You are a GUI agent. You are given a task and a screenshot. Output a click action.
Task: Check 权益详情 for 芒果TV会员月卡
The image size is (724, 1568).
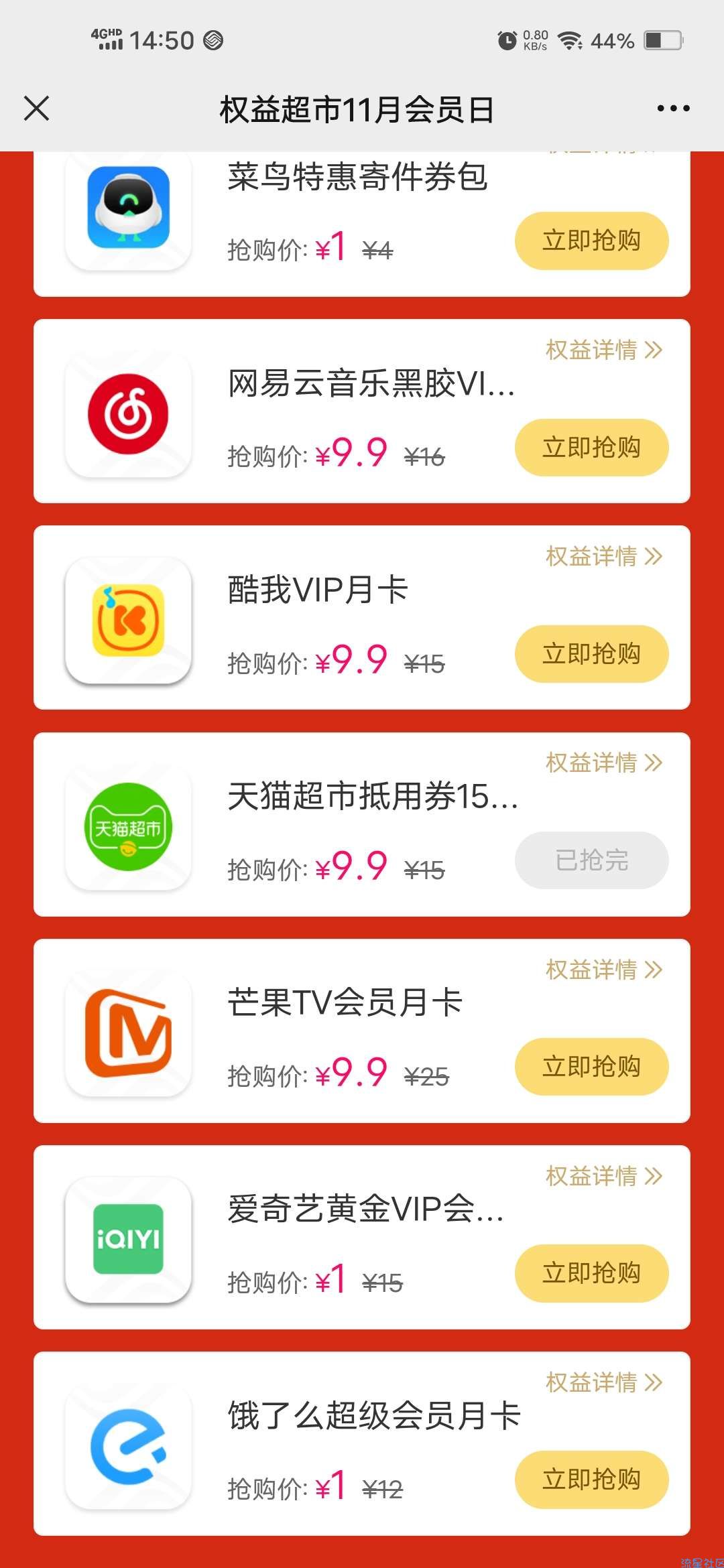pos(603,970)
